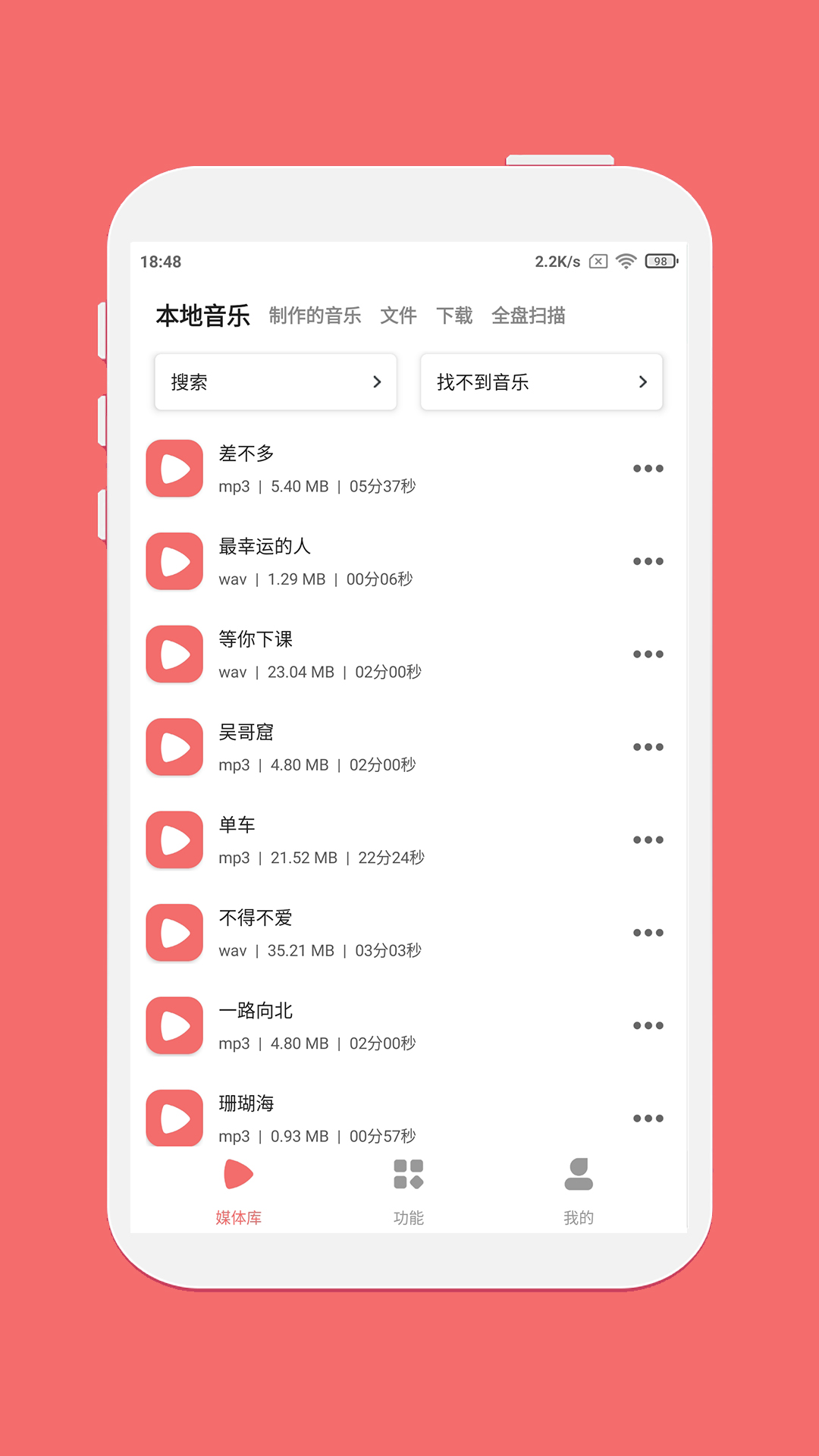819x1456 pixels.
Task: Open the 我的 (My) profile section
Action: (579, 1187)
